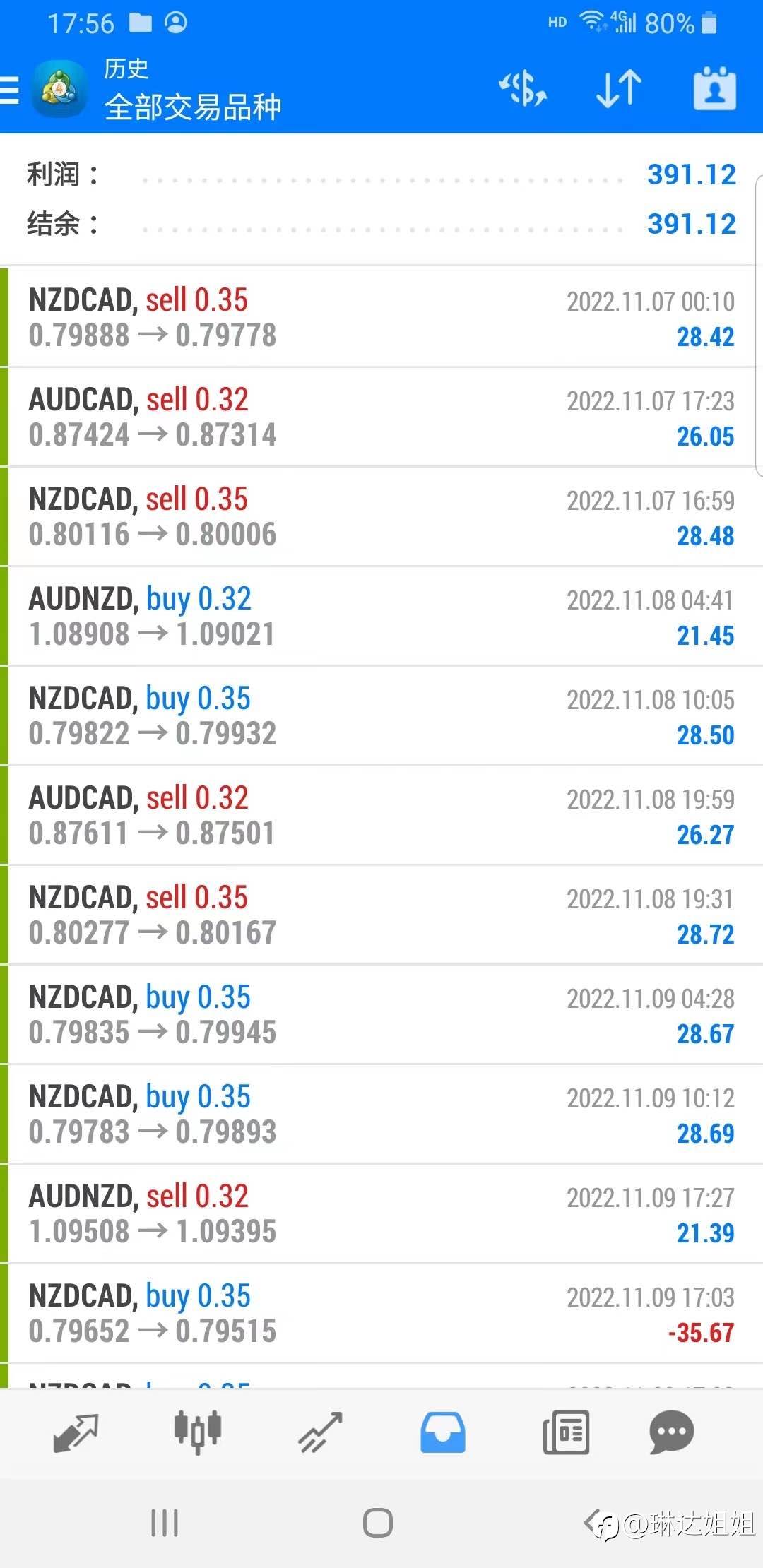This screenshot has width=763, height=1568.
Task: Open the AUDCAD sell trade with profit 26.05
Action: 381,417
